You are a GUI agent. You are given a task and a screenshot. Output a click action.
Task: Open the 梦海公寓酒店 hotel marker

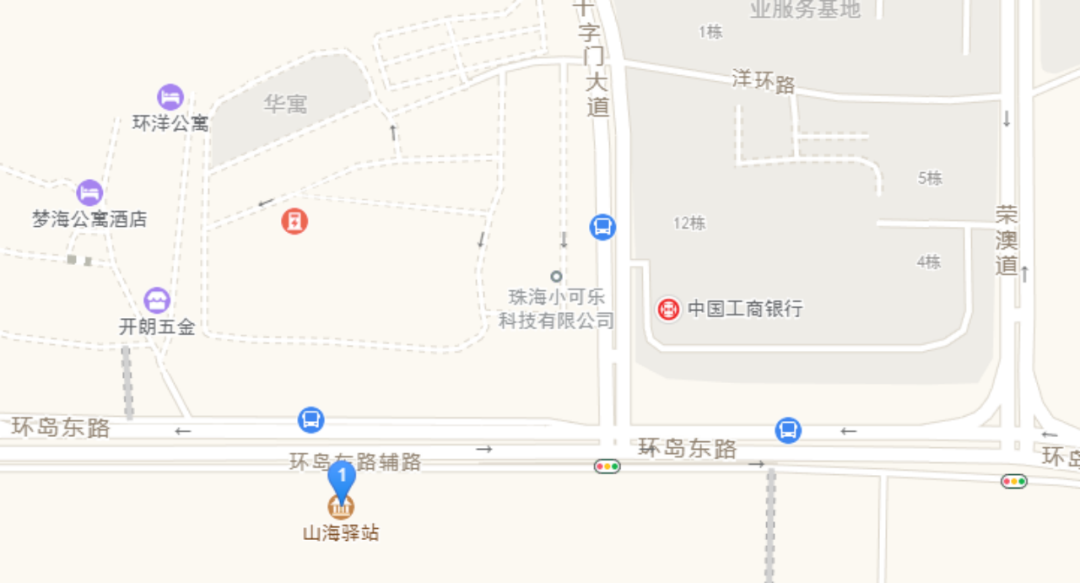(x=90, y=193)
